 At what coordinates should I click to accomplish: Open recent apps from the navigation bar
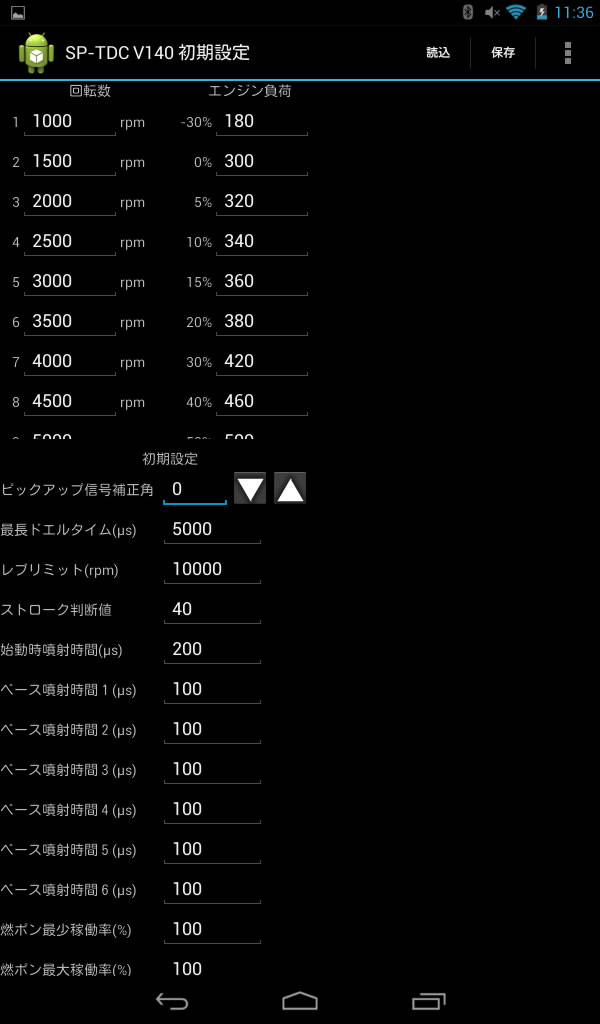(428, 1000)
